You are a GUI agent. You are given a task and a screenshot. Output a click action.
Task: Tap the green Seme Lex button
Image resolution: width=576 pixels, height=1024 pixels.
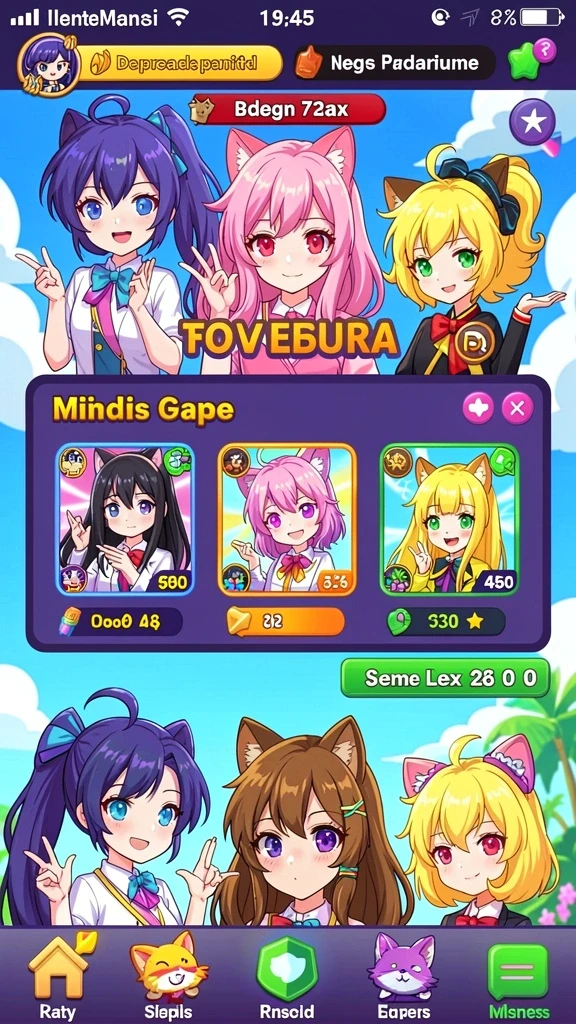point(445,678)
